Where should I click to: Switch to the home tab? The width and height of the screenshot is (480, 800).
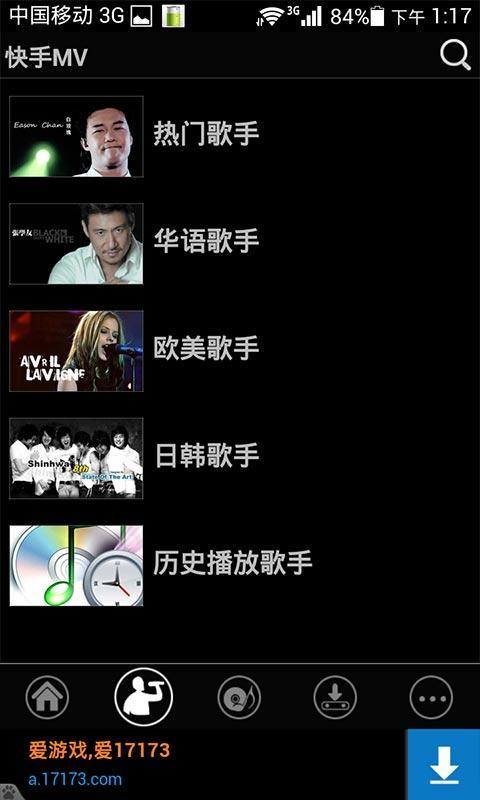(47, 697)
